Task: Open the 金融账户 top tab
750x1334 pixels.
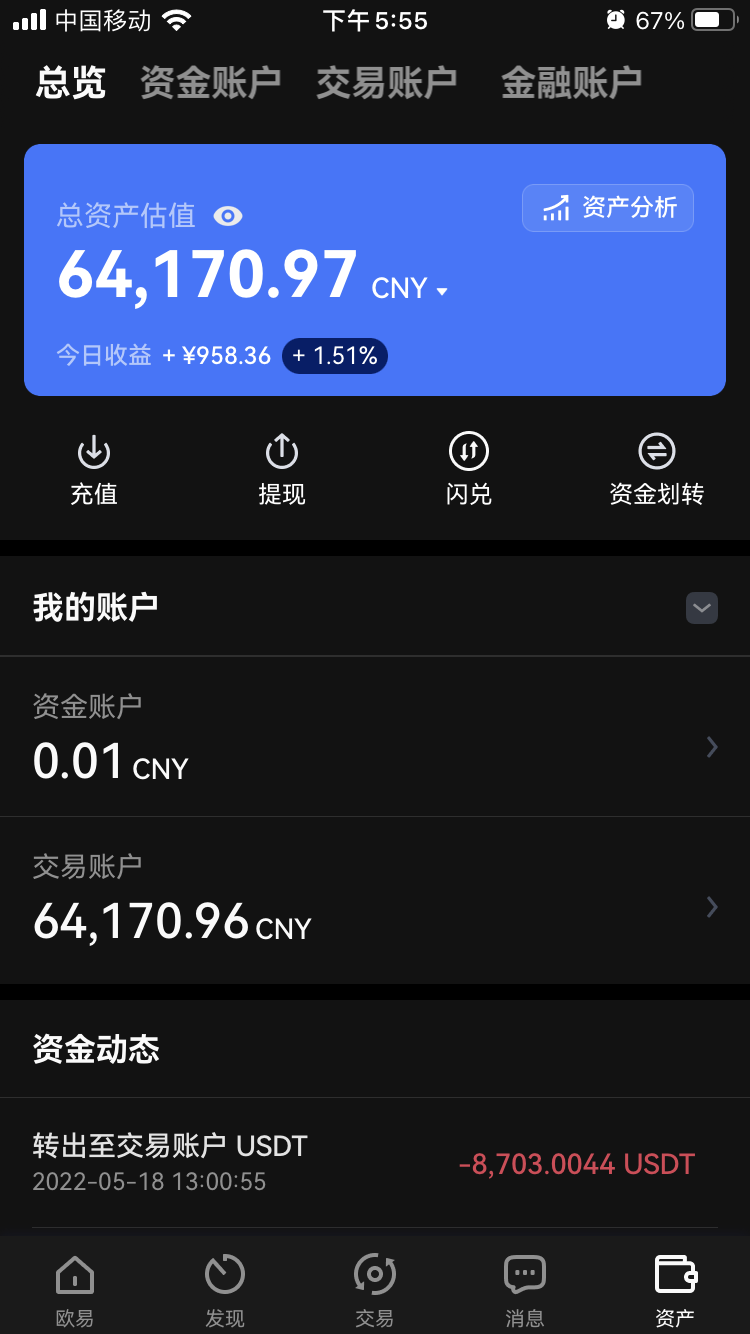Action: tap(571, 82)
